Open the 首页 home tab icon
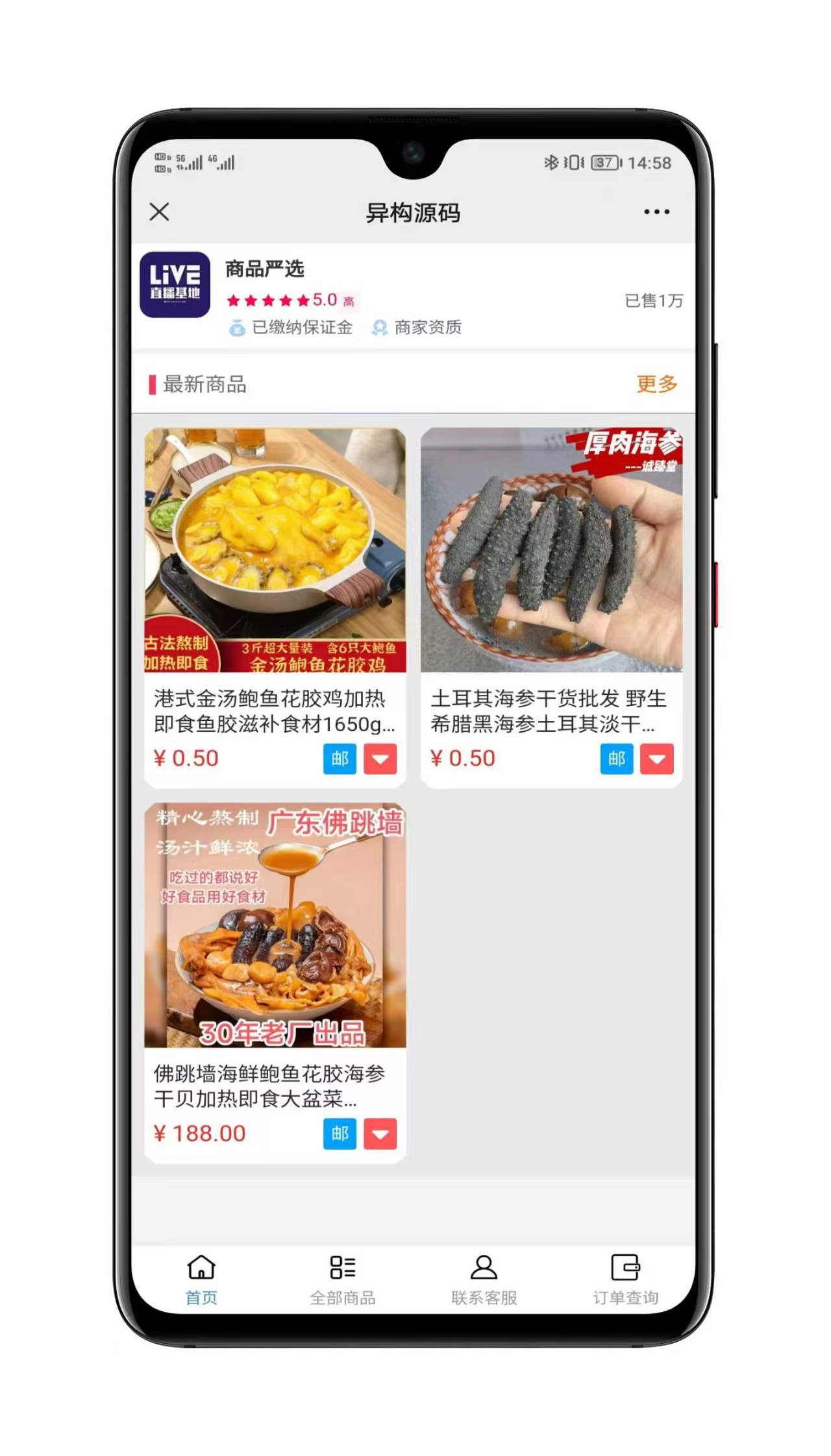This screenshot has width=831, height=1456. tap(201, 1265)
